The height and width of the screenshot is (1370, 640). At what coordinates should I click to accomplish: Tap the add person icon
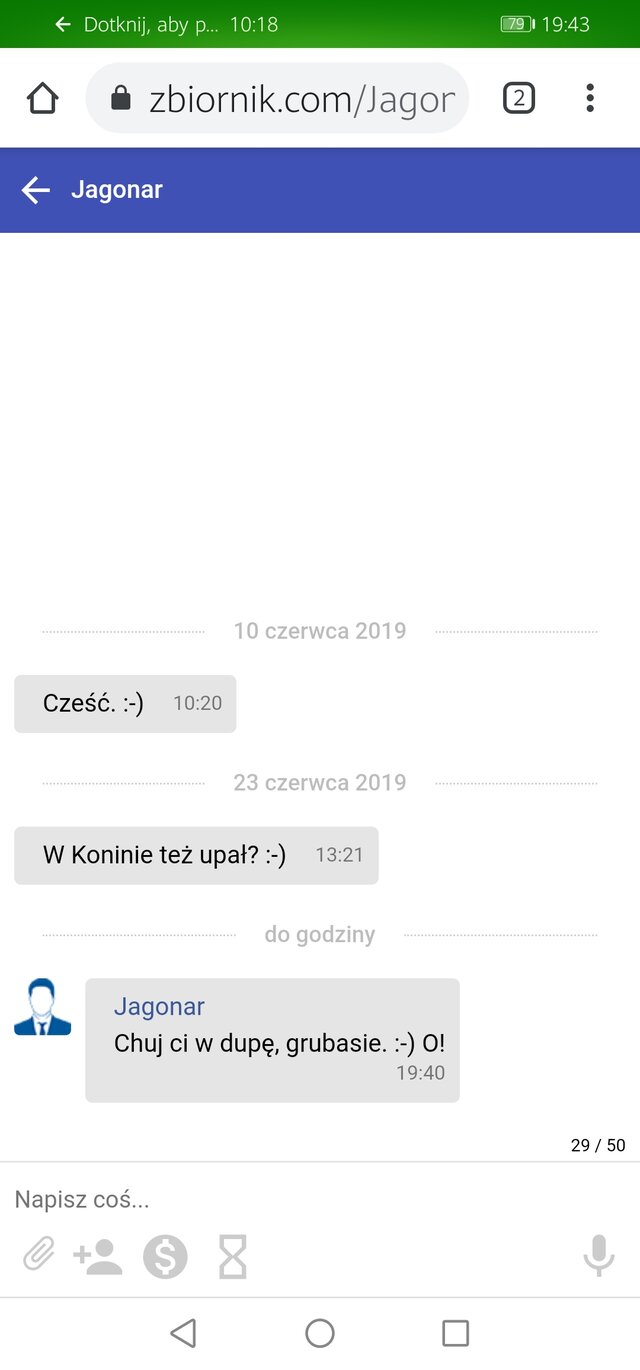click(x=98, y=1256)
